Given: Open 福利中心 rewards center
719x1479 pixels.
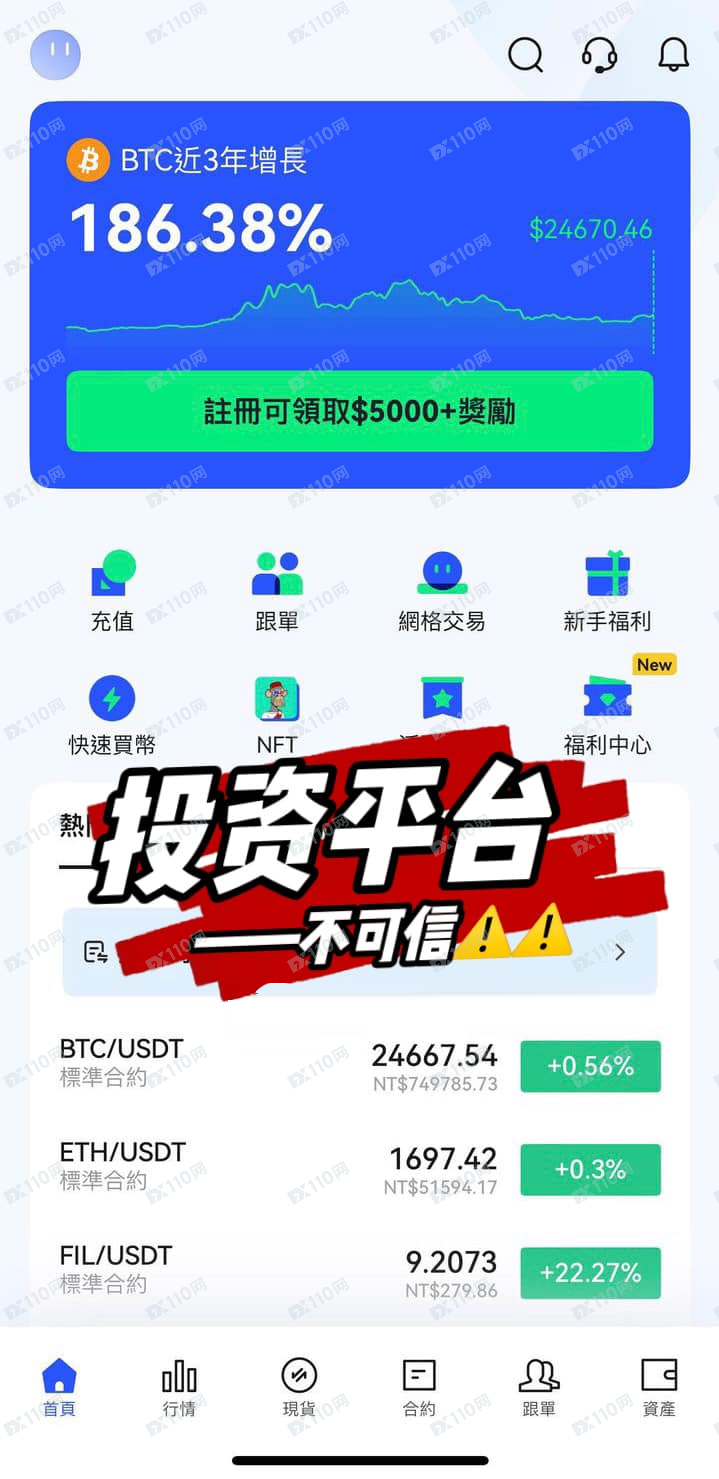Looking at the screenshot, I should tap(607, 715).
